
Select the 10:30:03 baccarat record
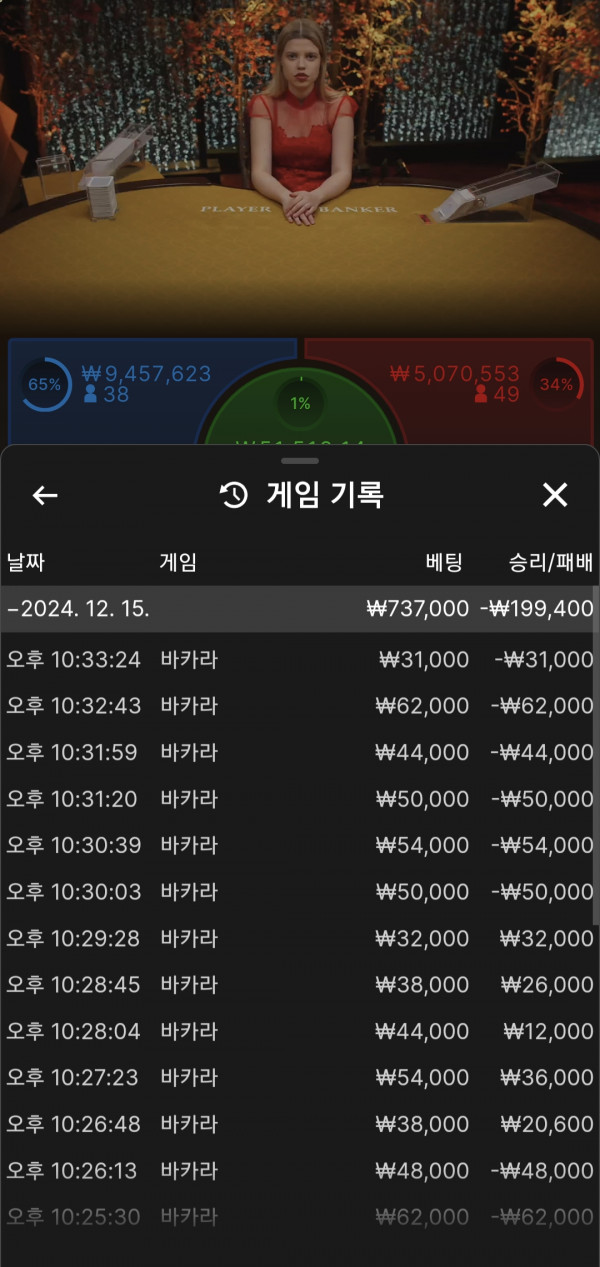pos(299,892)
